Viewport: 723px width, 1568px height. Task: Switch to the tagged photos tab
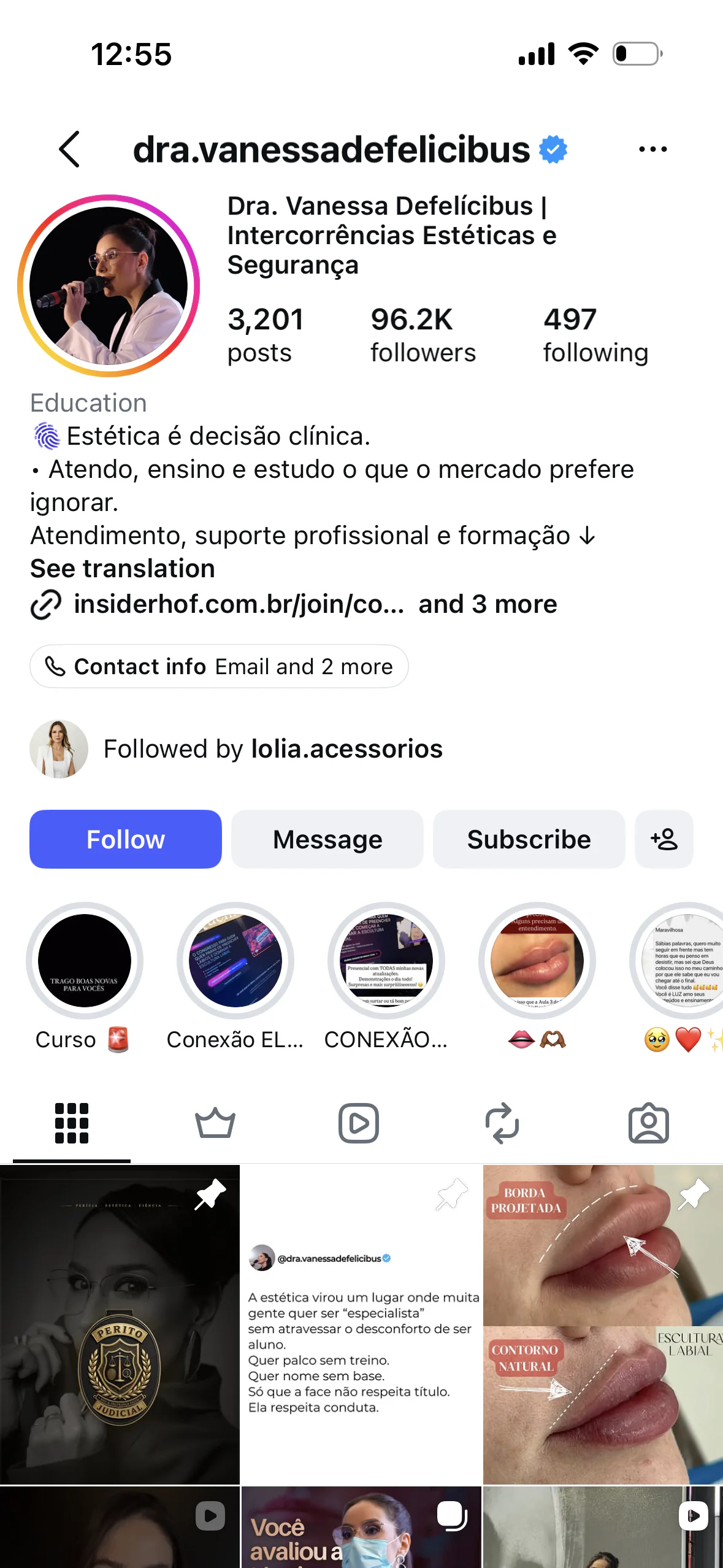pyautogui.click(x=648, y=1123)
